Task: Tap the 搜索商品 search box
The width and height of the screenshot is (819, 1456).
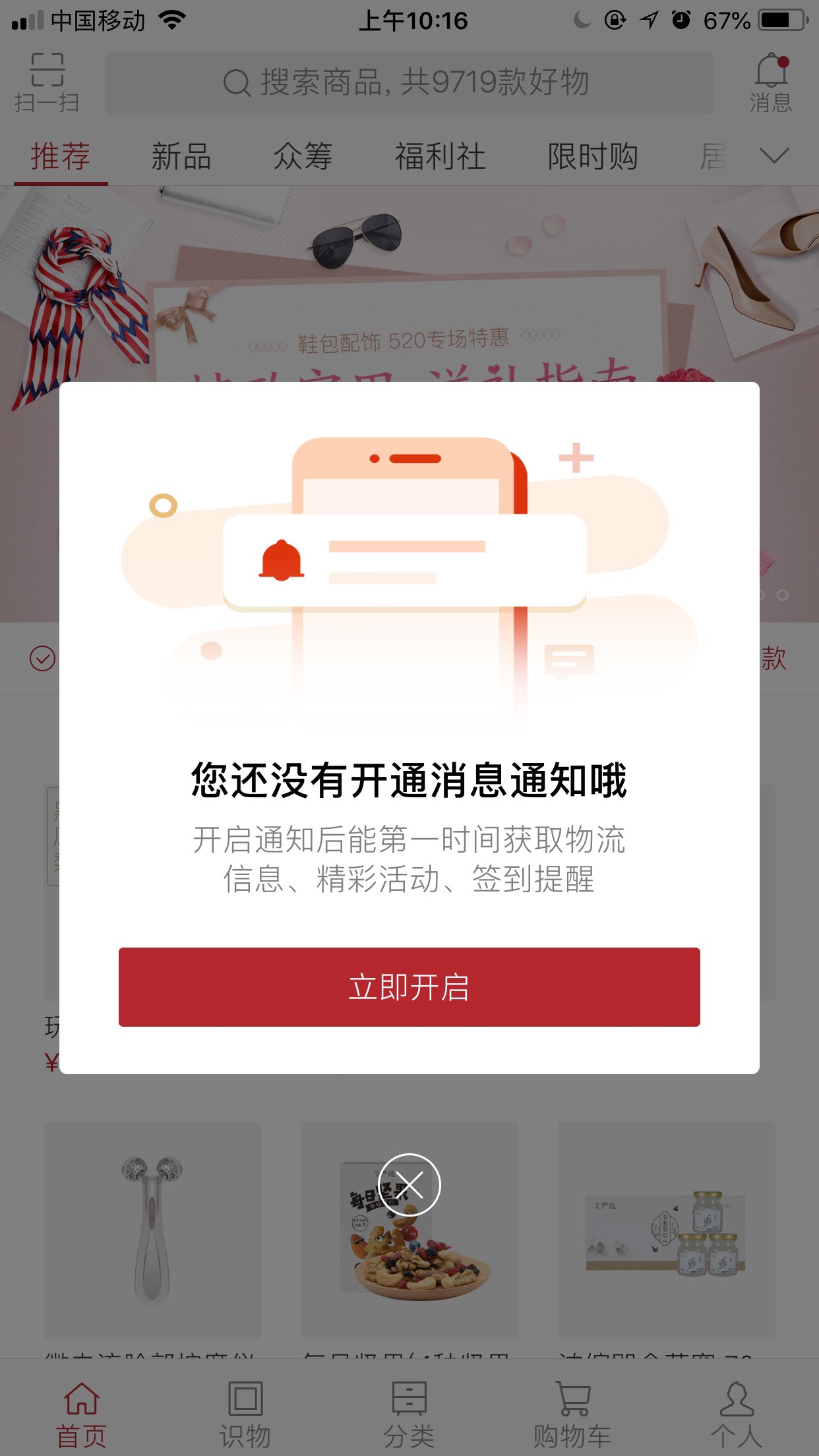Action: (409, 83)
